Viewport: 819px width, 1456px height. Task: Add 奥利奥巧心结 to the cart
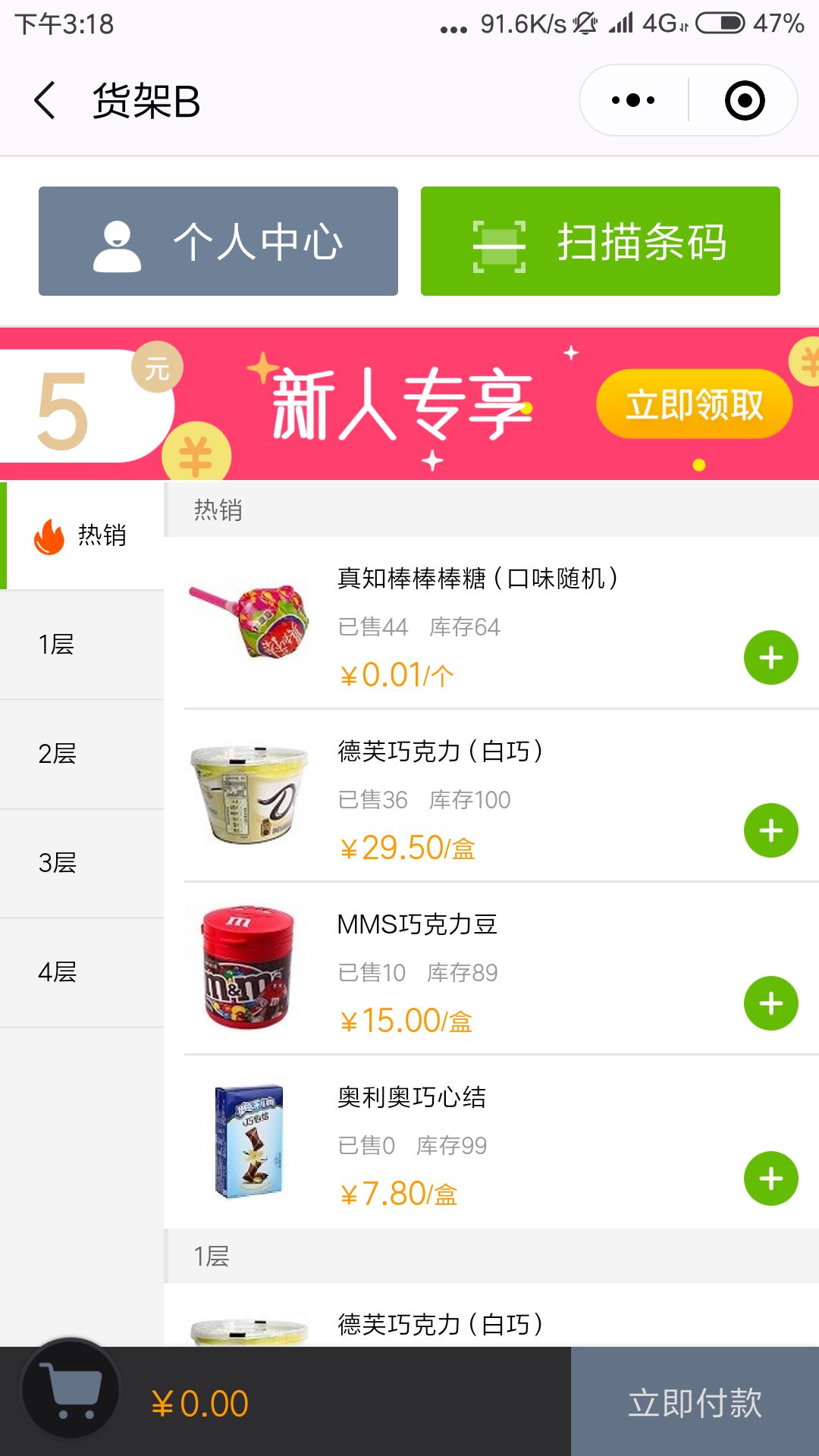pos(771,1178)
